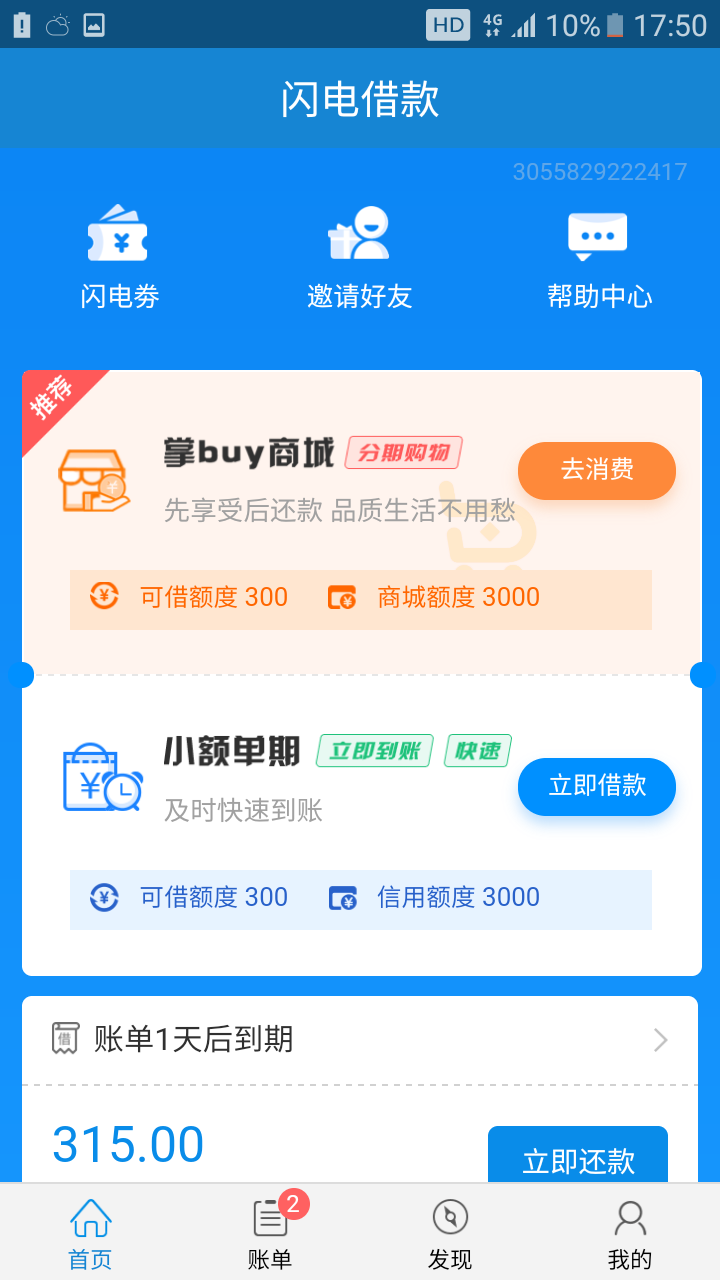Switch to the 首页 tab
The height and width of the screenshot is (1280, 720).
pos(90,1234)
